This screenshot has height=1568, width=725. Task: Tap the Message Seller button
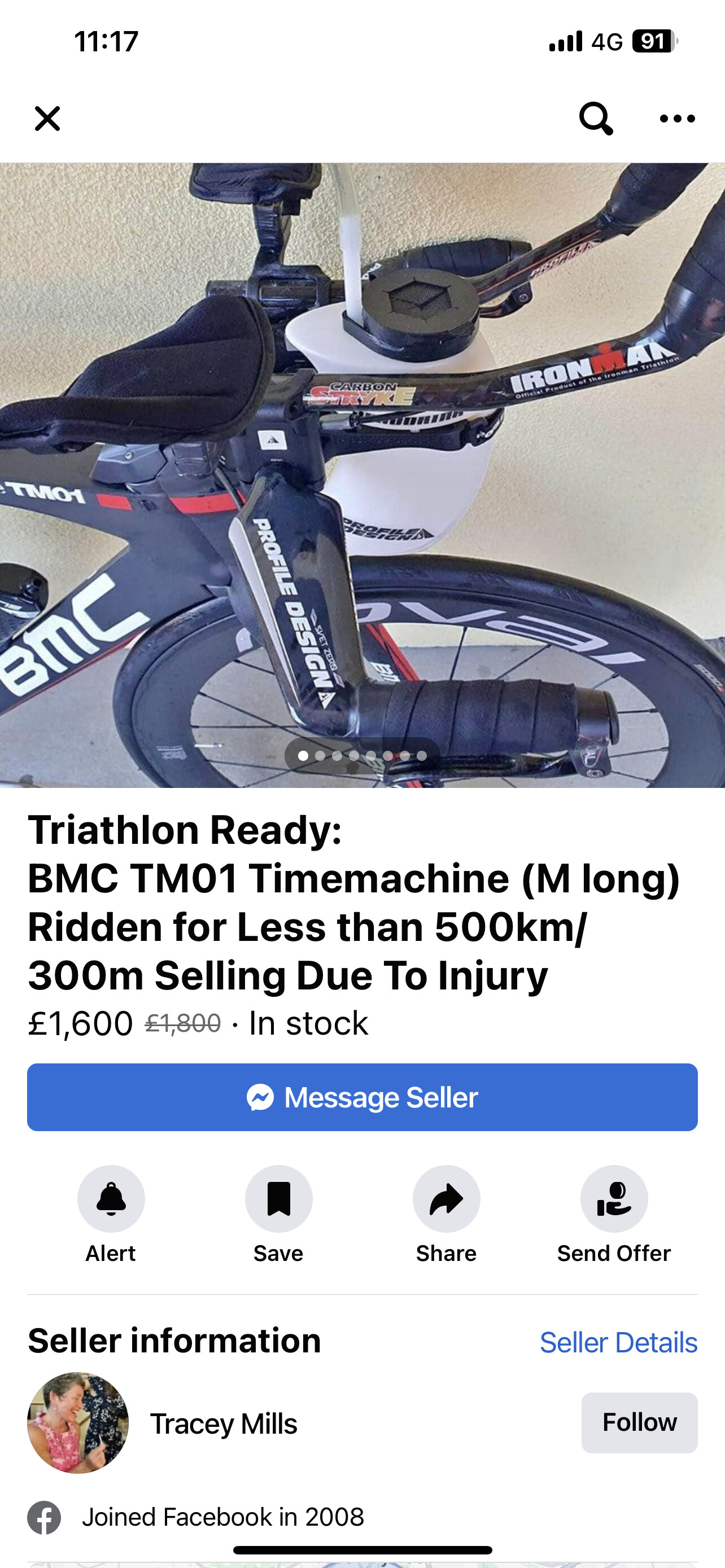point(362,1097)
